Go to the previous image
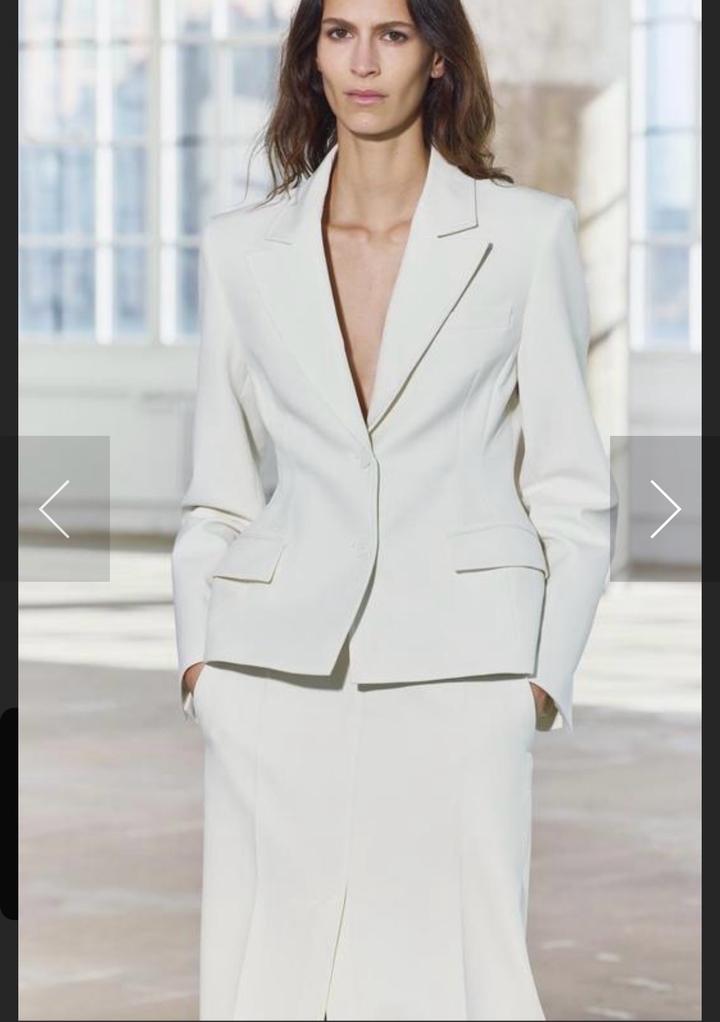 55,508
